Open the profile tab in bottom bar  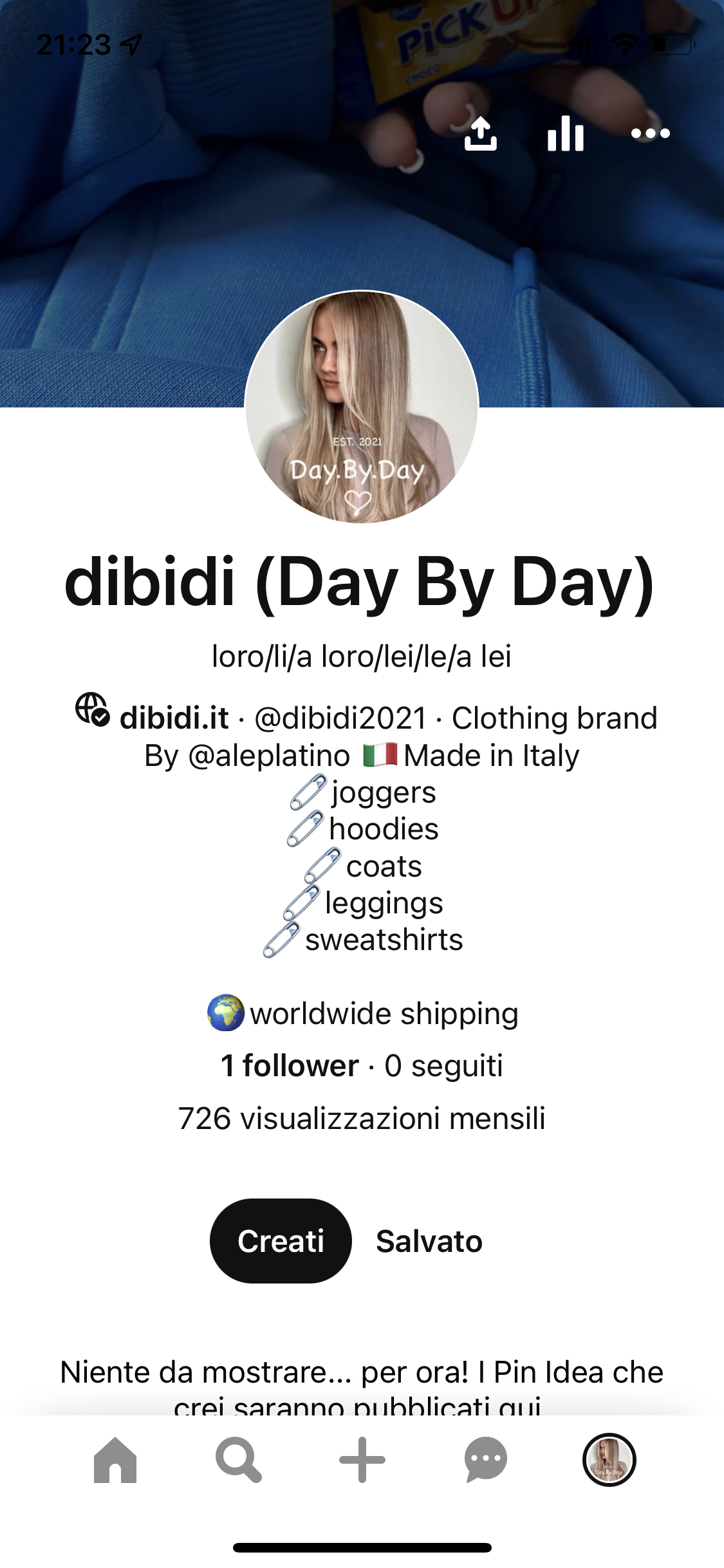point(609,1460)
